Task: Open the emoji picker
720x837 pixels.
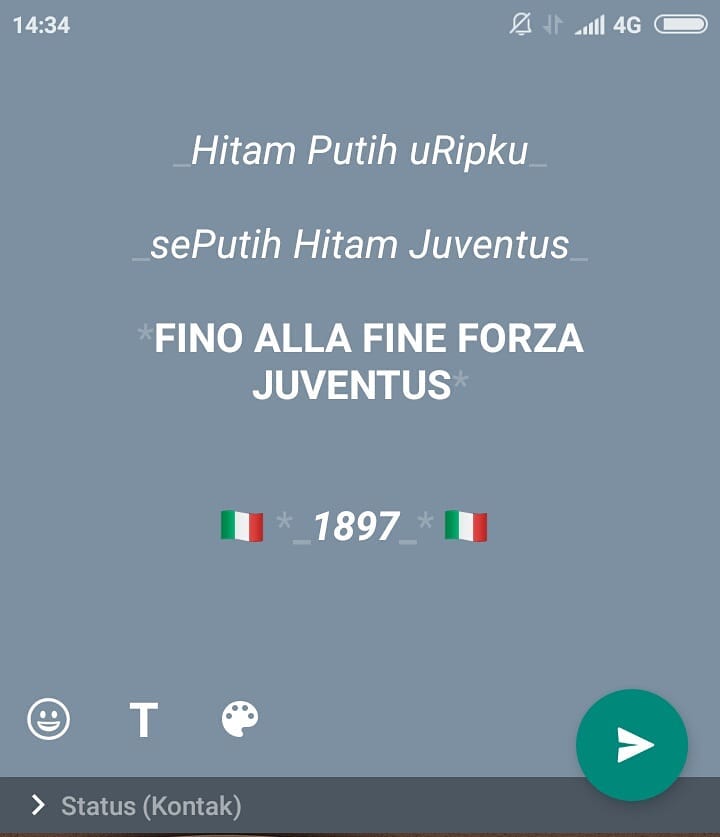Action: [48, 719]
